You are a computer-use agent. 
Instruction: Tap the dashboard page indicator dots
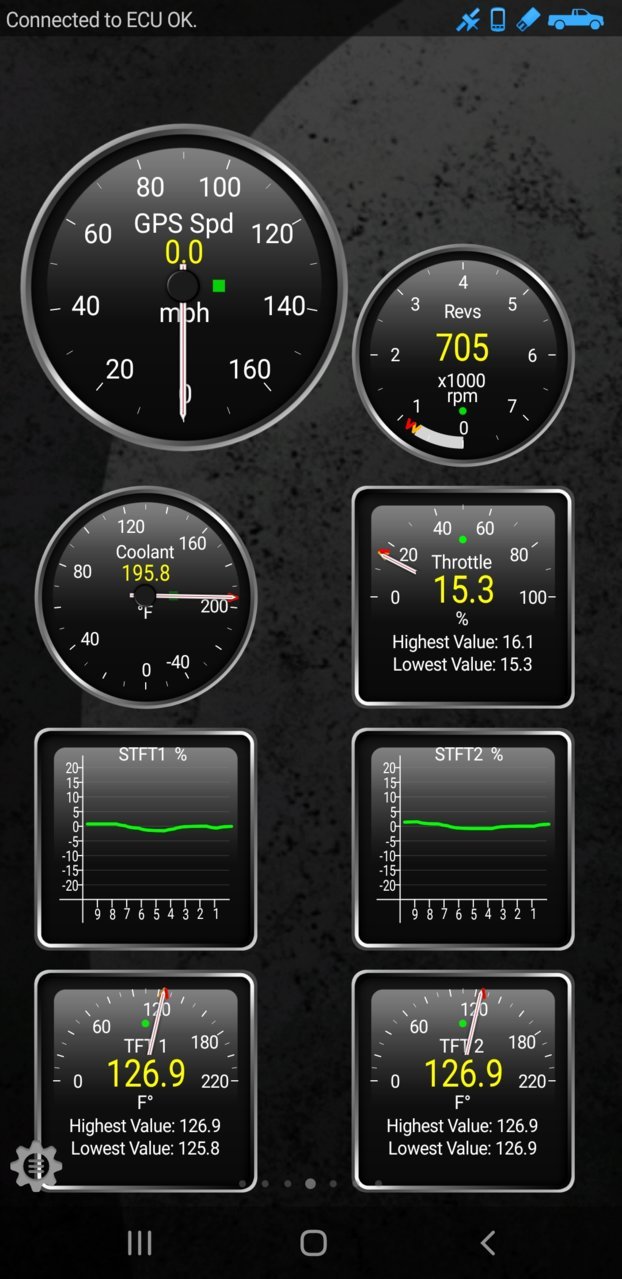pyautogui.click(x=310, y=1183)
